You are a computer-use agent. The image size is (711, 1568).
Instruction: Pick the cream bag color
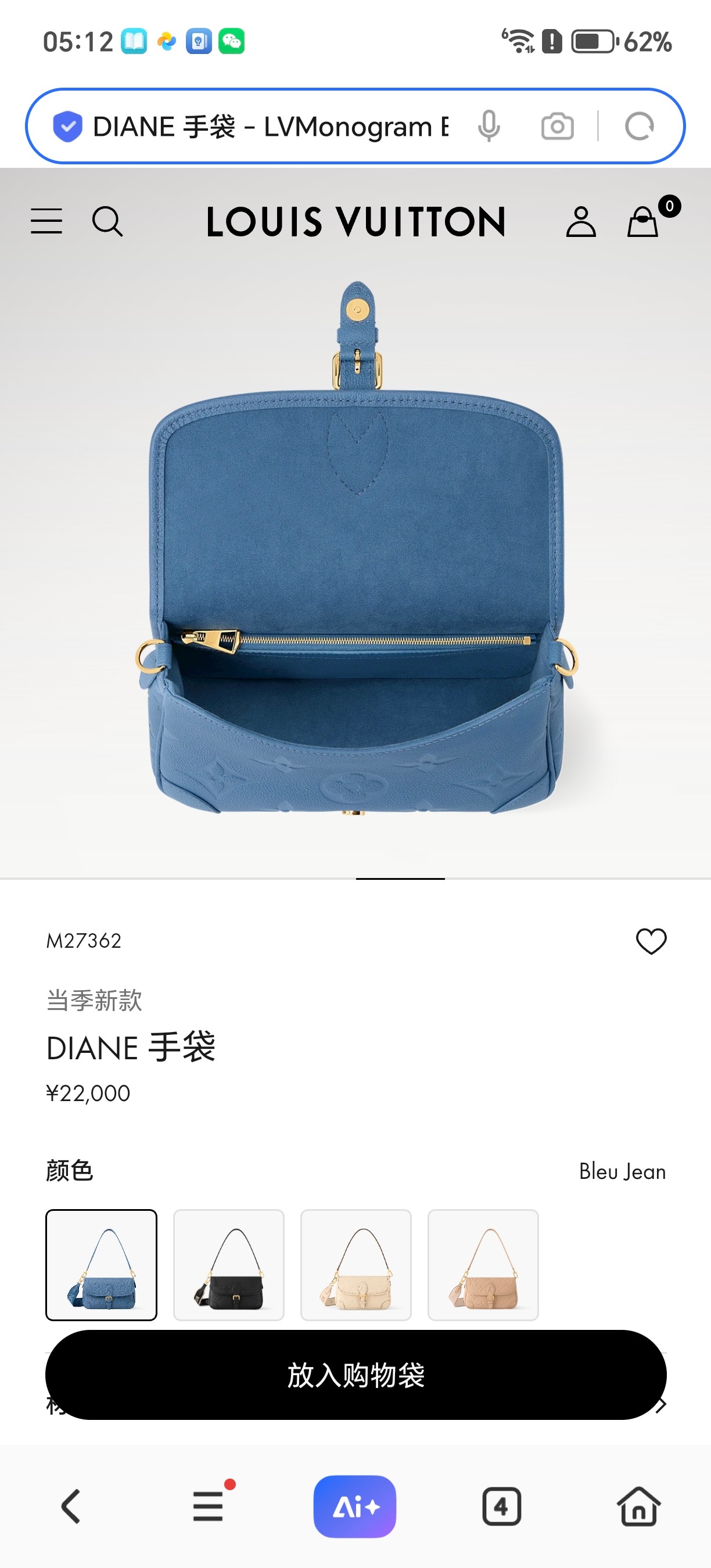[355, 1264]
